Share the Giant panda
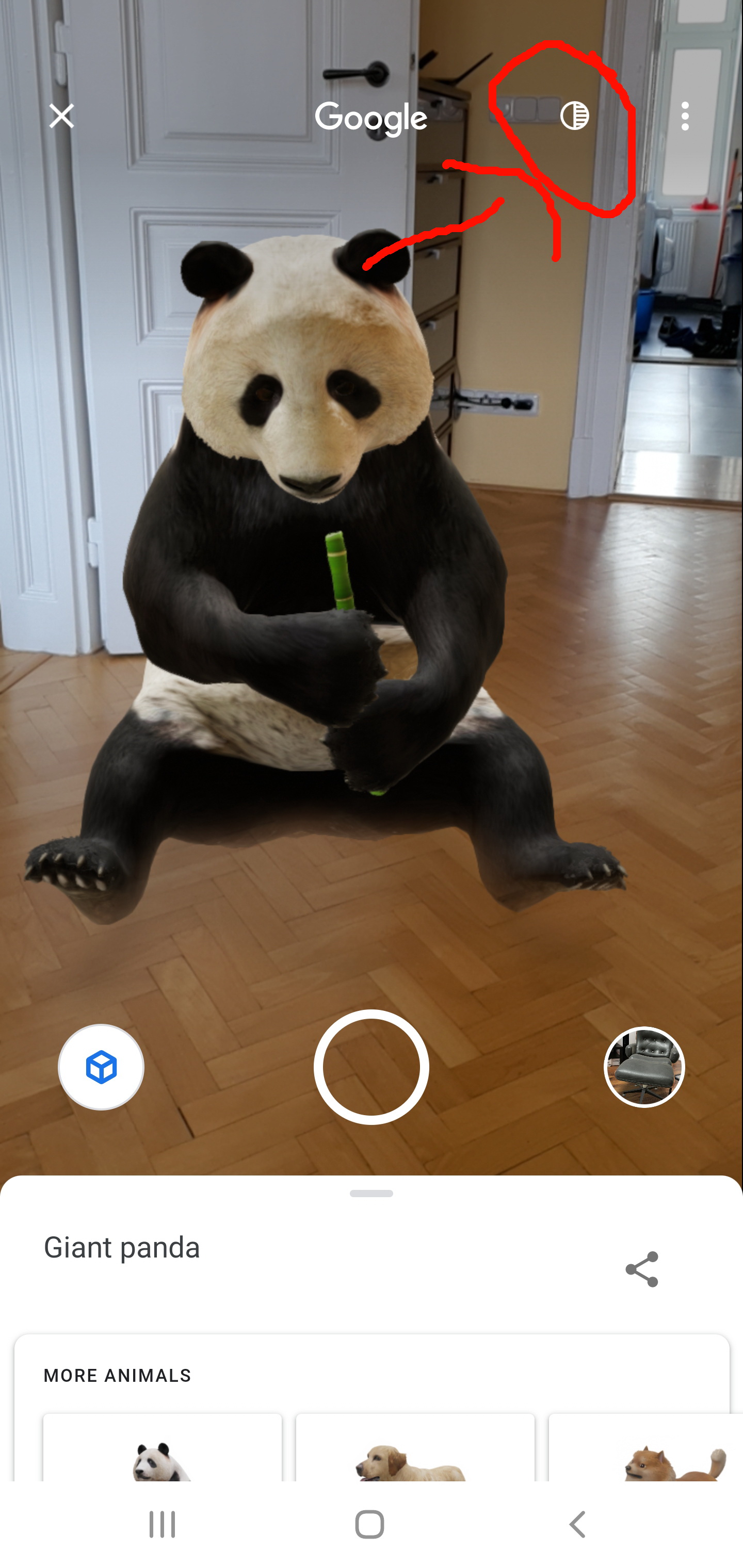This screenshot has width=743, height=1568. click(642, 1269)
